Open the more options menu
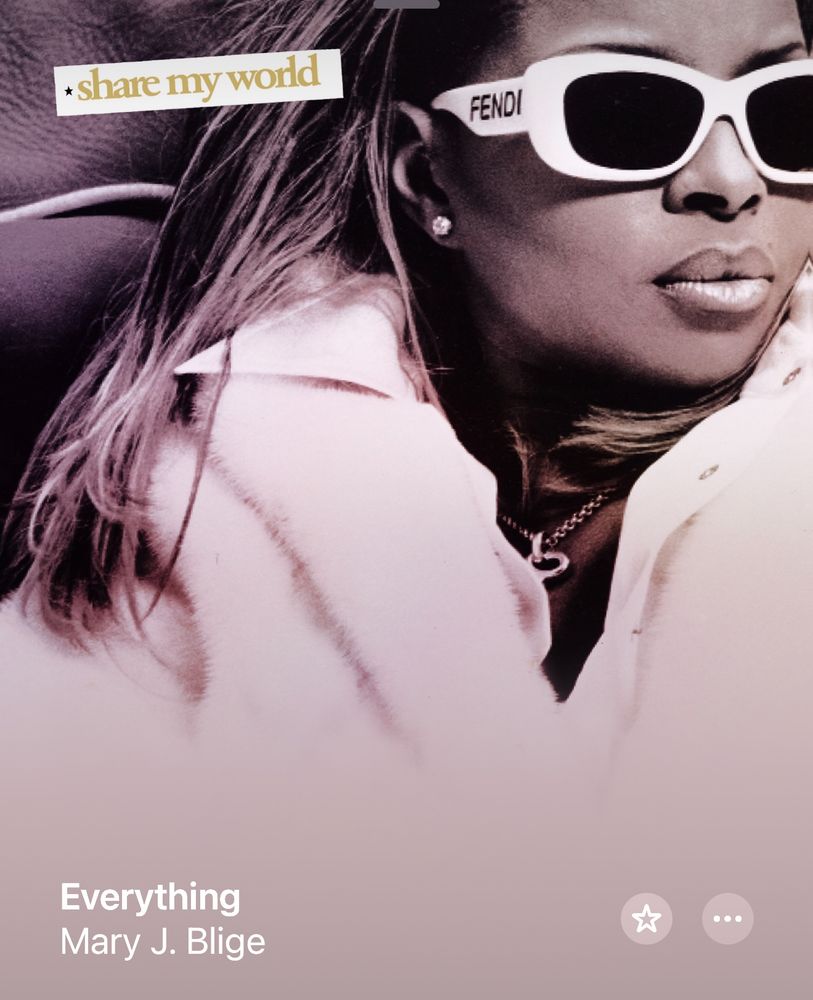The height and width of the screenshot is (1000, 813). tap(727, 918)
